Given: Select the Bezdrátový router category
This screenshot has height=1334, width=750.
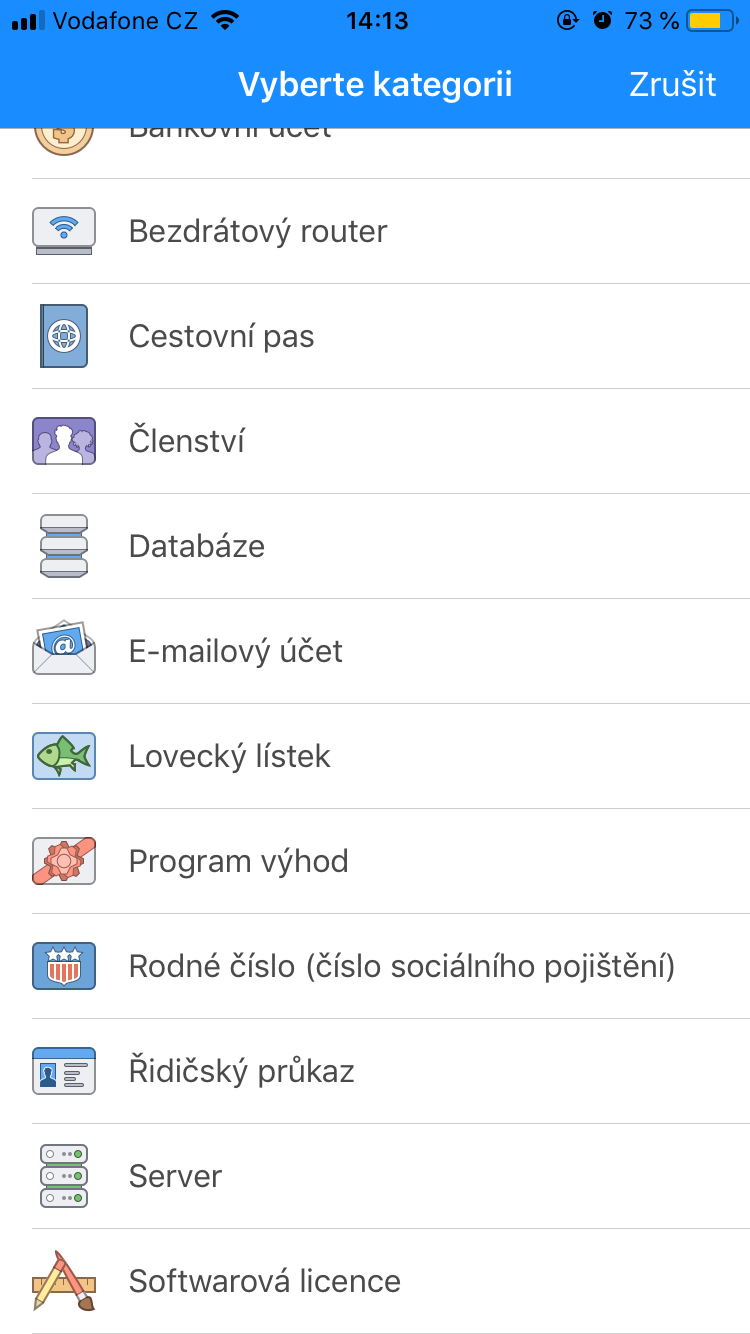Looking at the screenshot, I should click(375, 232).
